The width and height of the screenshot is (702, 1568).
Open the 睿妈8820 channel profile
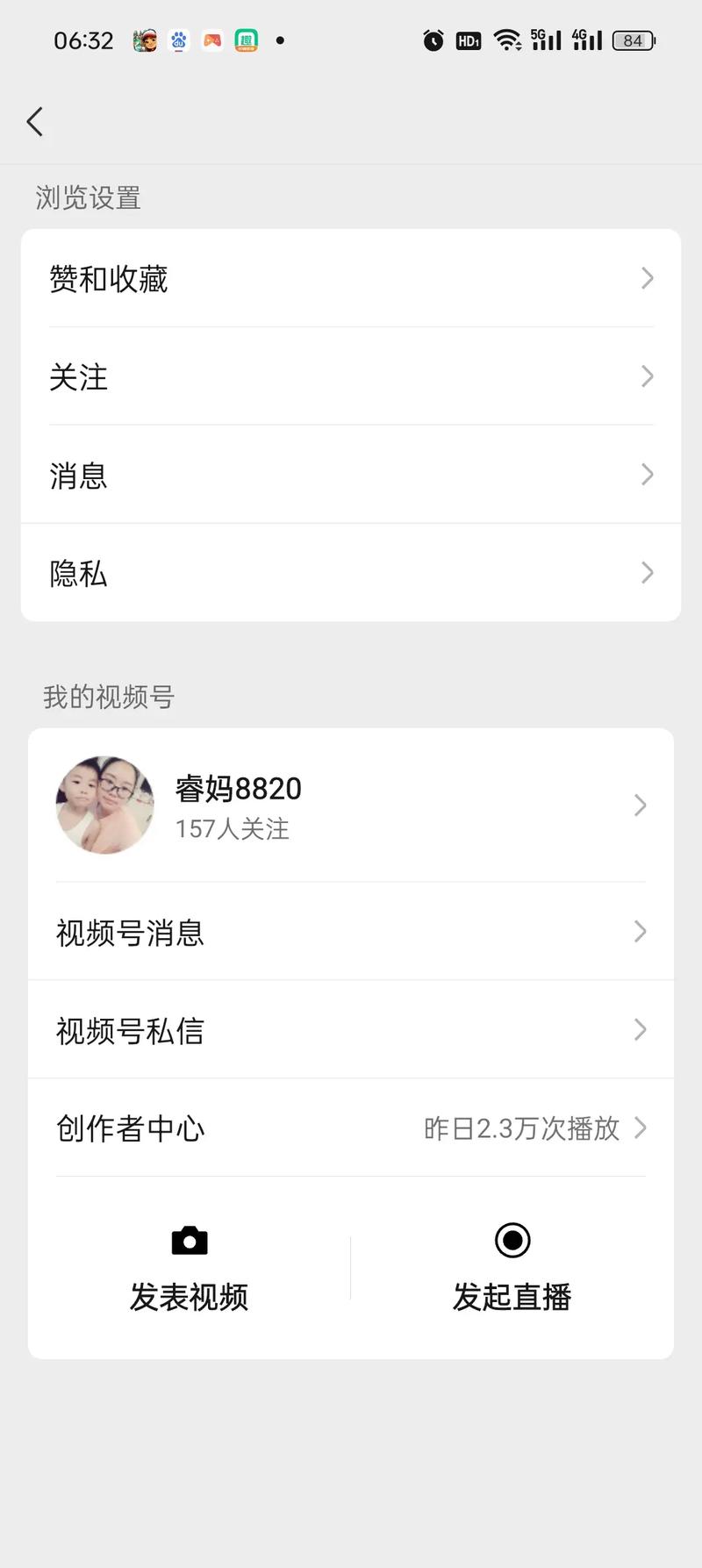(351, 805)
